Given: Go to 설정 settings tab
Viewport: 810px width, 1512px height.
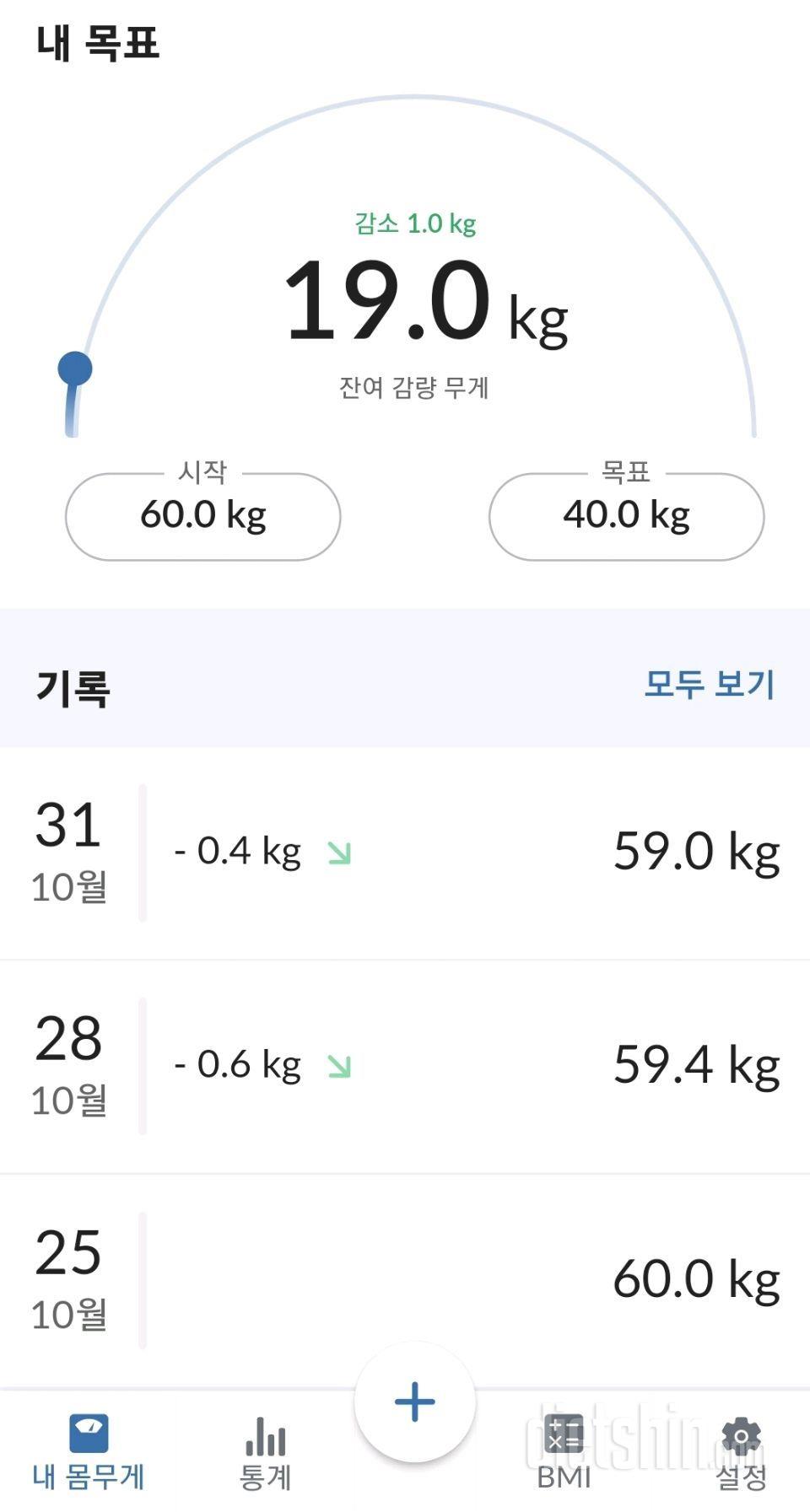Looking at the screenshot, I should (741, 1452).
